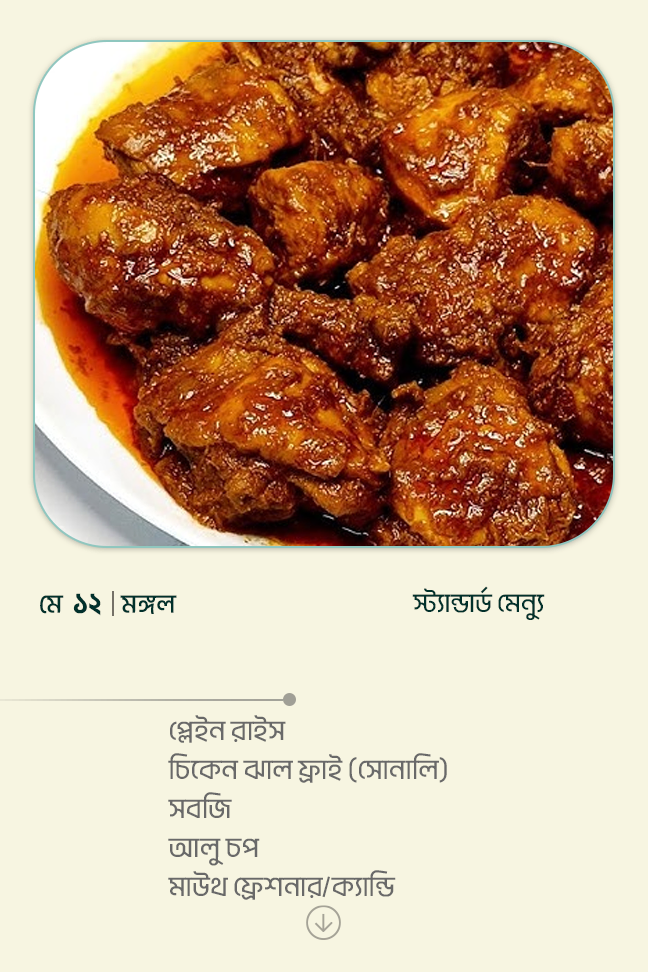The image size is (648, 972).
Task: Open the chicken dish photo card
Action: point(324,294)
